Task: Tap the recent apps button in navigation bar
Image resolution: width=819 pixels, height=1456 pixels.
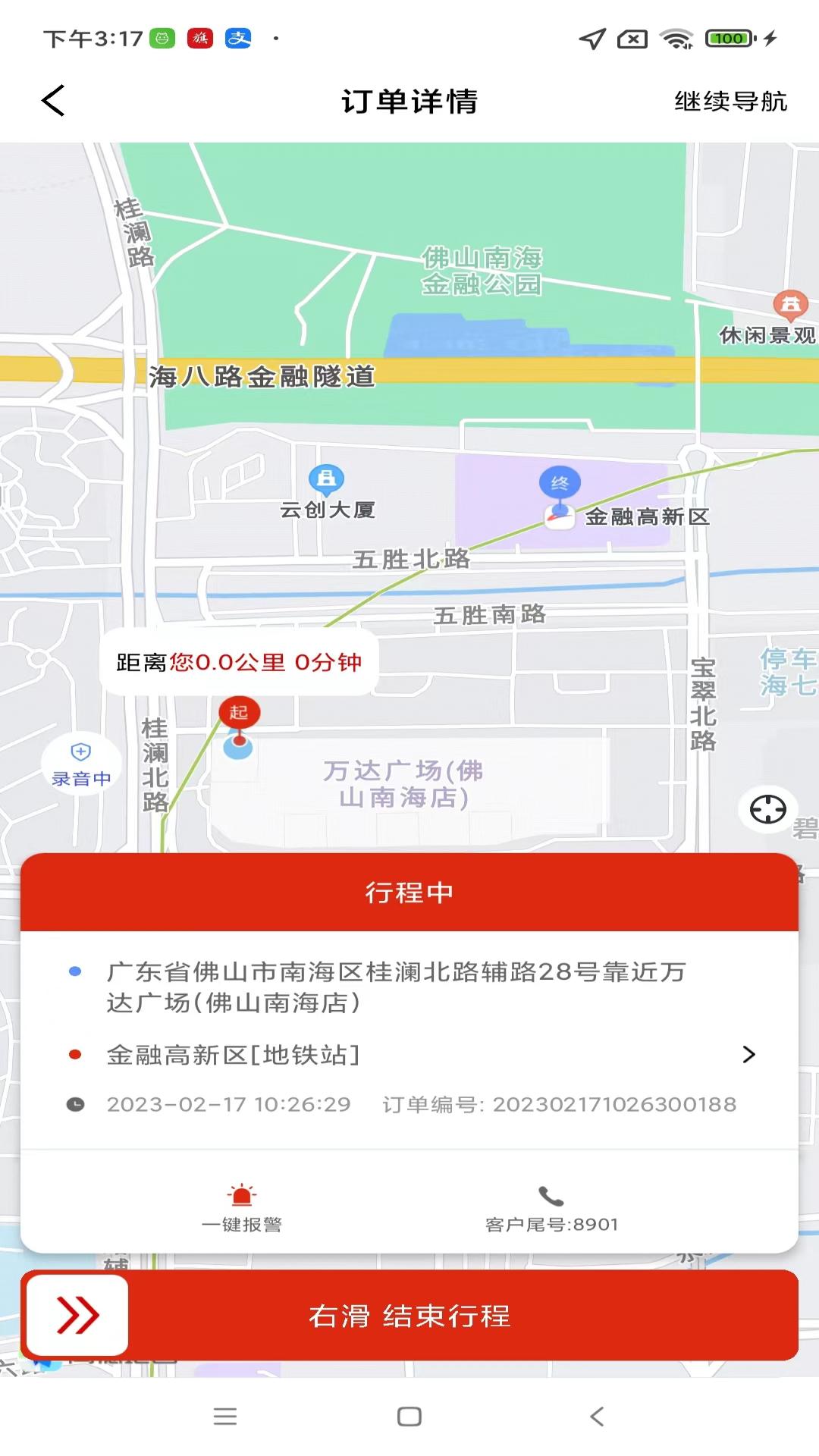Action: [225, 1416]
